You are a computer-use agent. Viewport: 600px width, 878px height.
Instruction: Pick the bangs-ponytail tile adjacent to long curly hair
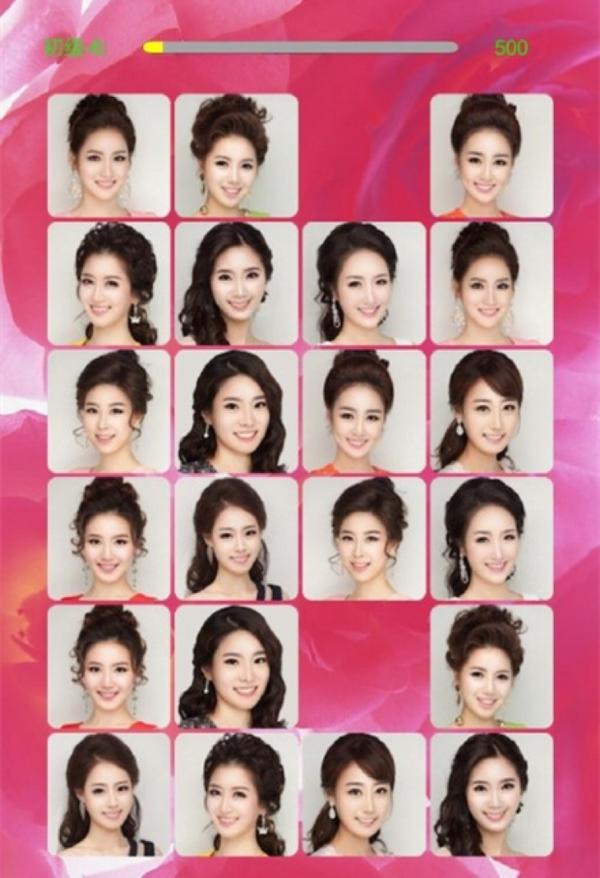[x=364, y=794]
